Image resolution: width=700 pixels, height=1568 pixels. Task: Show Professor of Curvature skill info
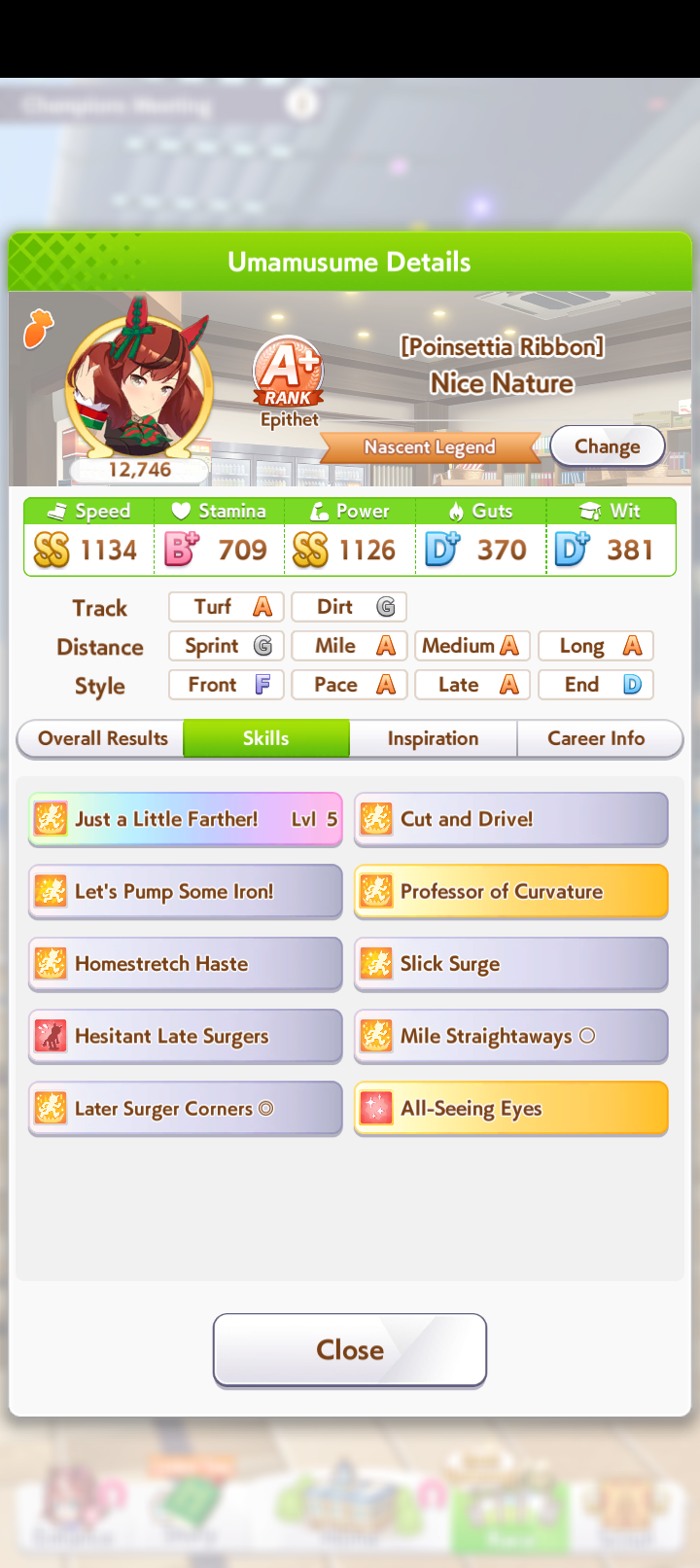[510, 891]
